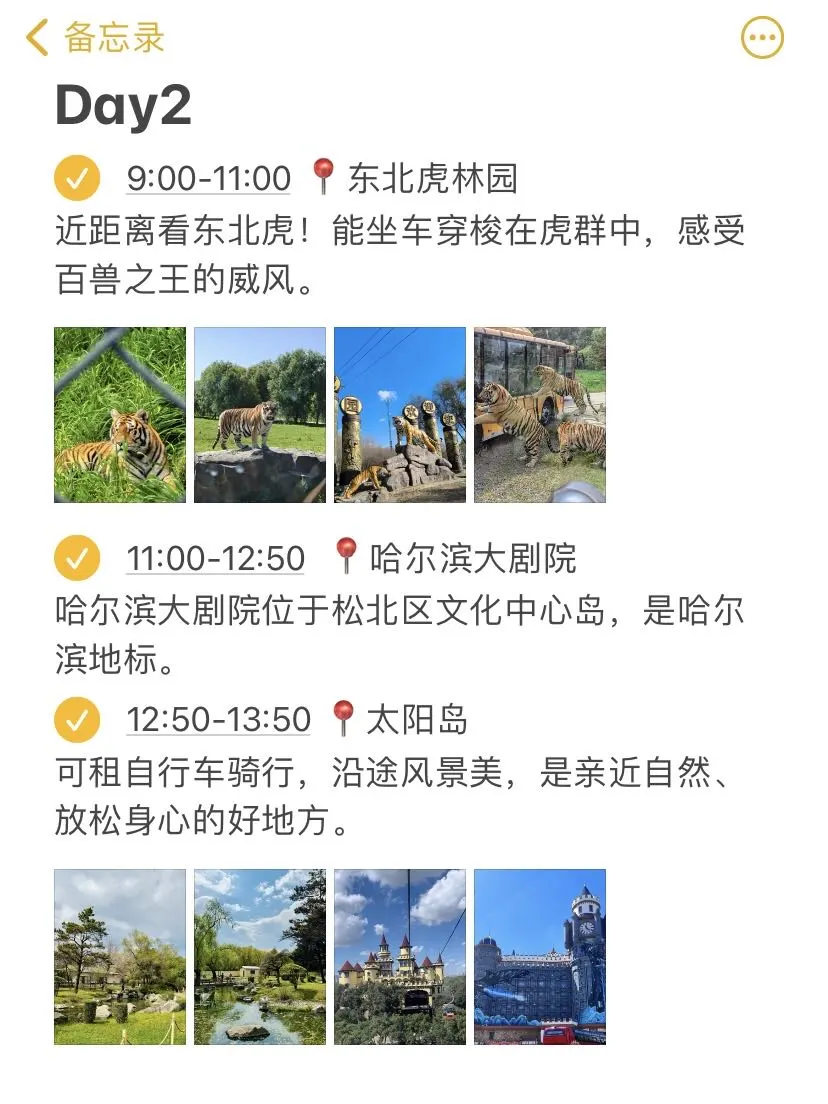Open the pine tree garden photo

pyautogui.click(x=120, y=957)
